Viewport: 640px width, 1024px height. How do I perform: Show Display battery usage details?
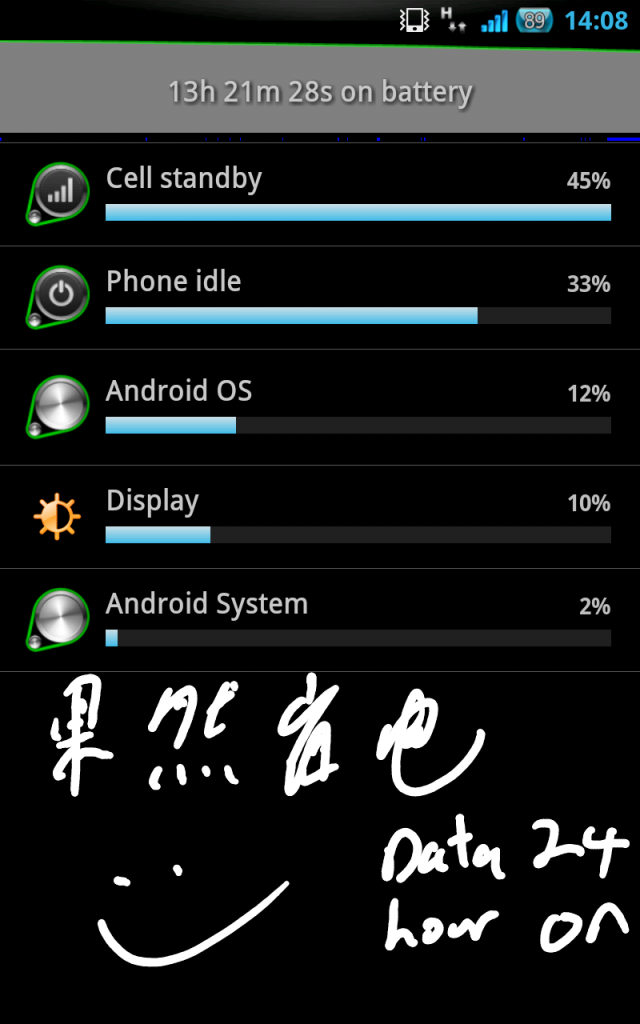pos(320,517)
